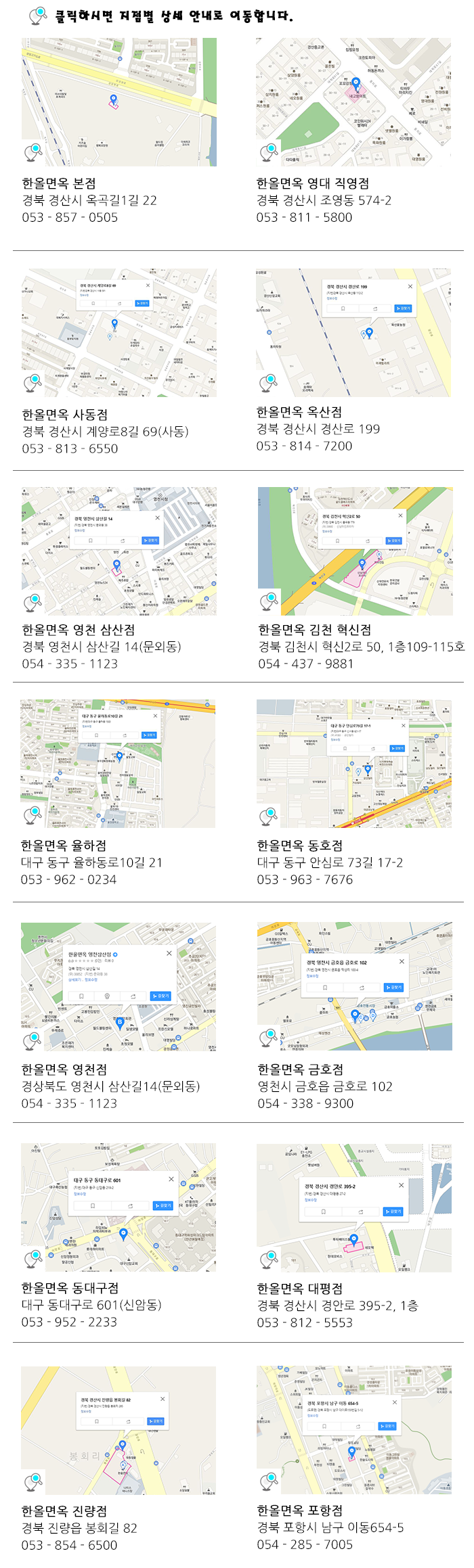Select the 한올면옥 옥산점 map tile

[x=353, y=333]
